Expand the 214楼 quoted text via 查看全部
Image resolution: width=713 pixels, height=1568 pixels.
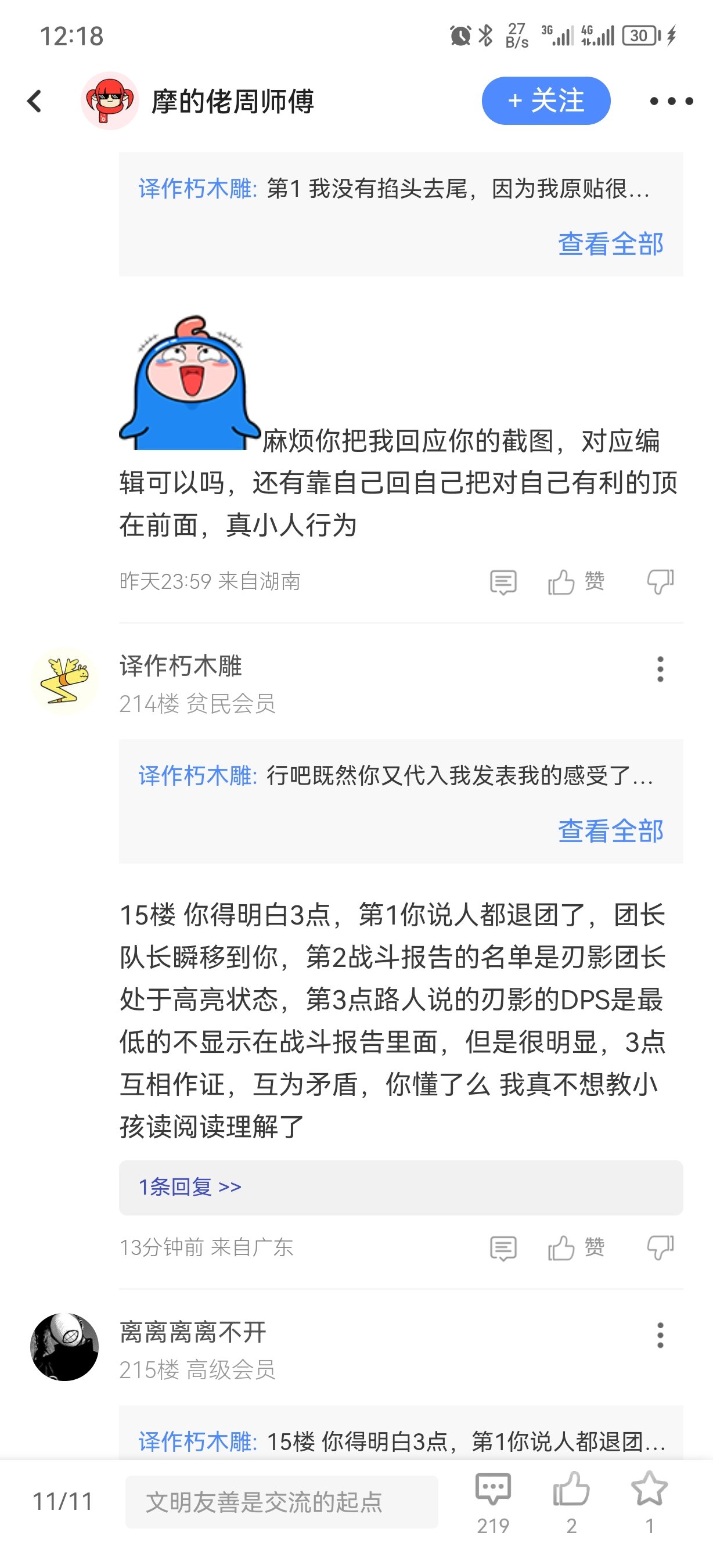[610, 831]
